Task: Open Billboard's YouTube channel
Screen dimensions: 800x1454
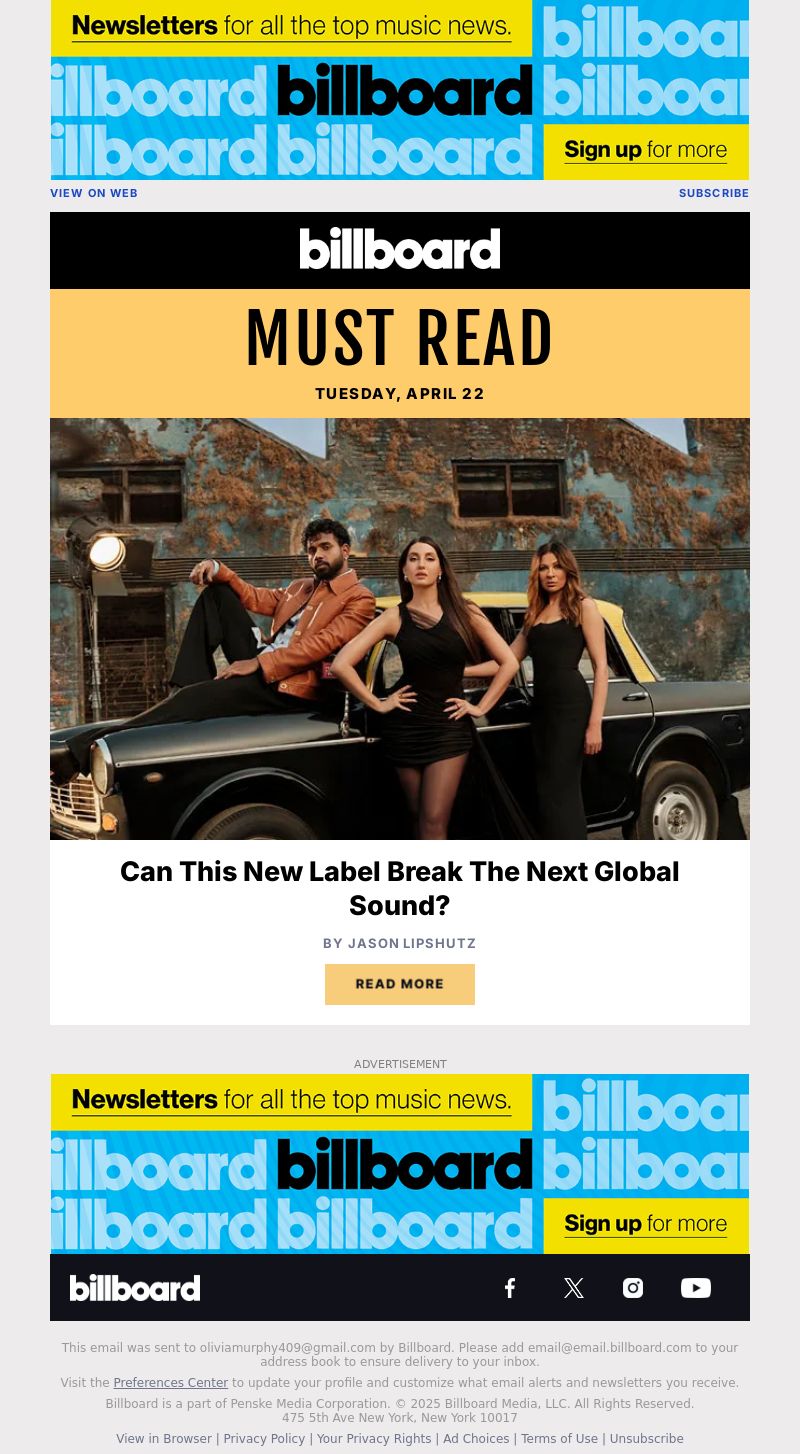Action: tap(696, 1288)
